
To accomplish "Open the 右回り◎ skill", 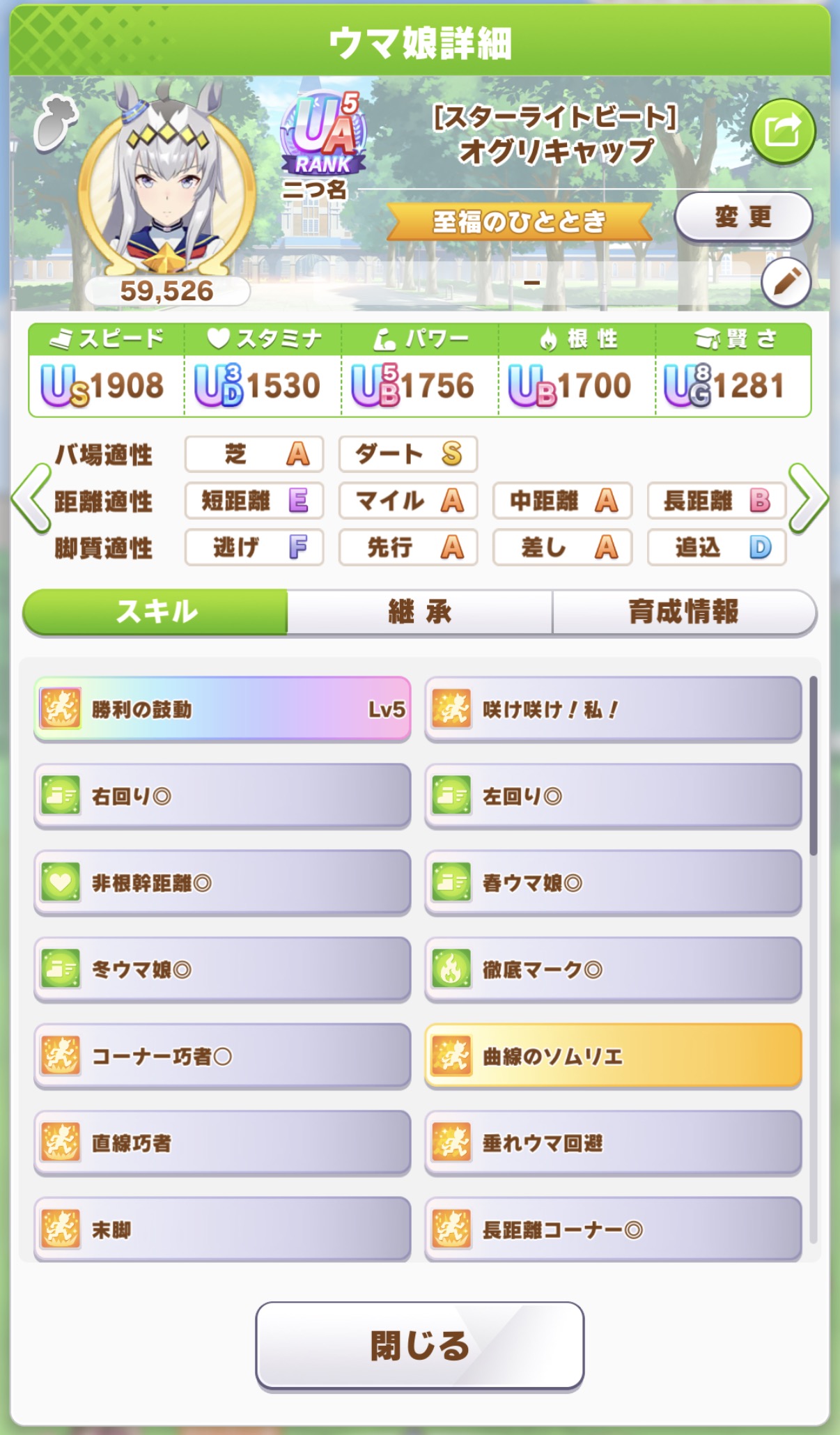I will click(x=221, y=796).
